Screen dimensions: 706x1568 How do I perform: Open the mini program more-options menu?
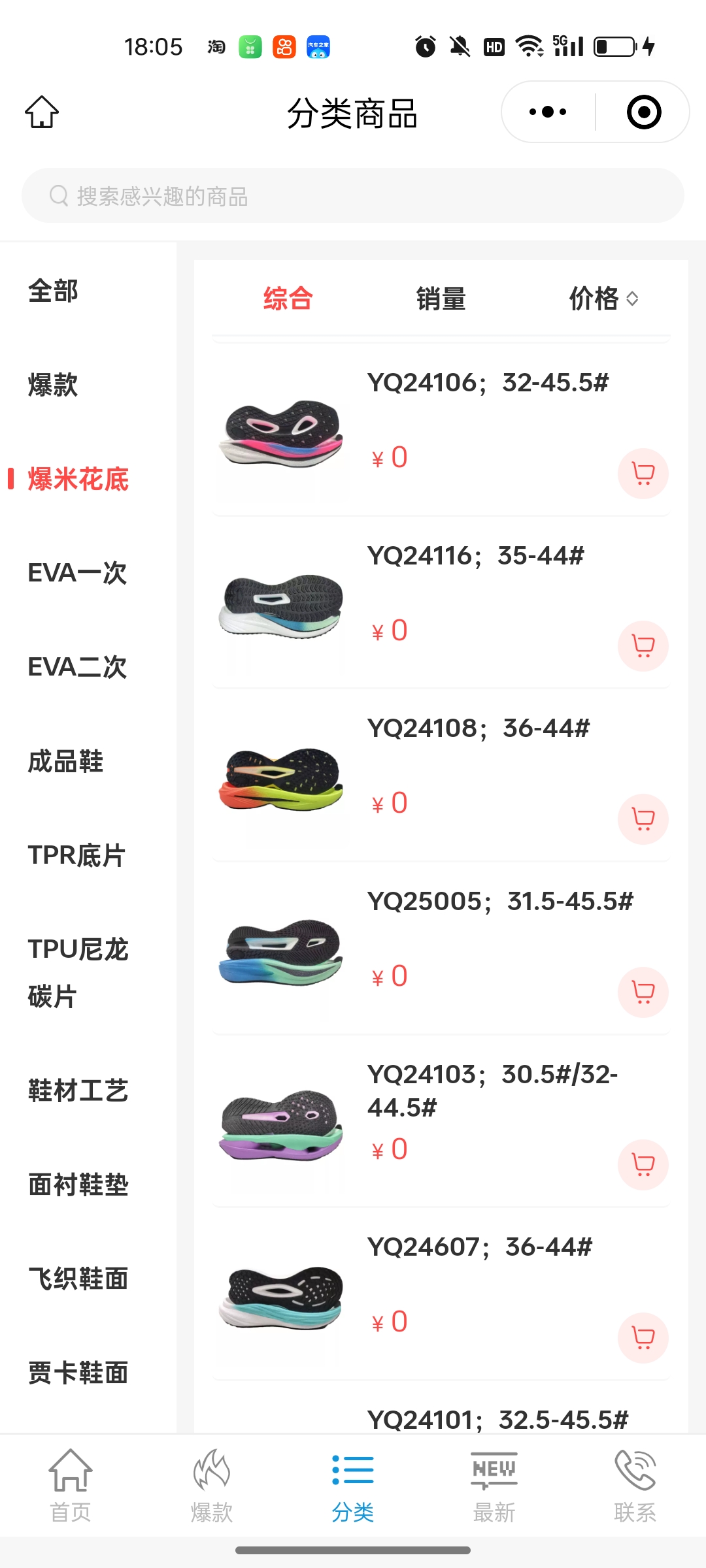point(548,112)
